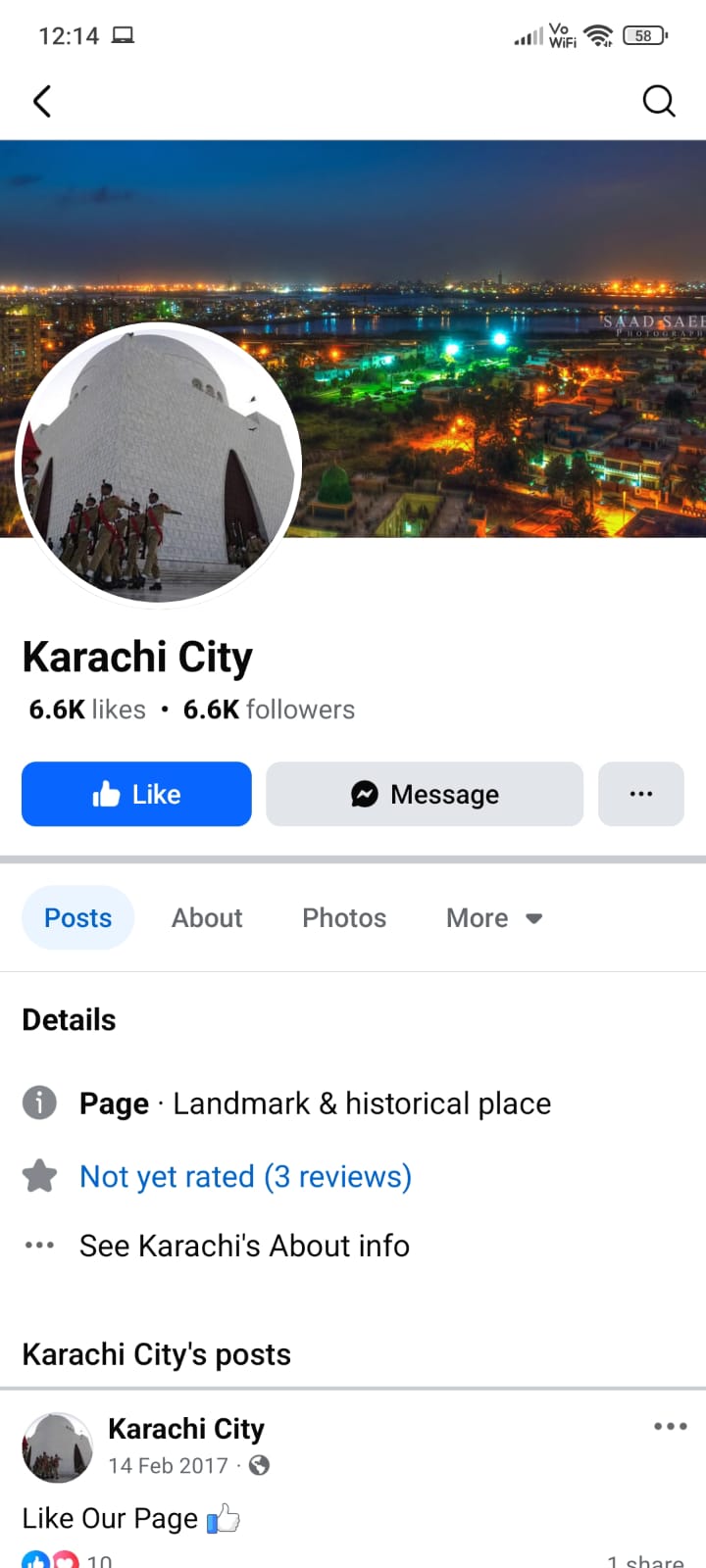
Task: Open search on the Karachi City page
Action: click(659, 101)
